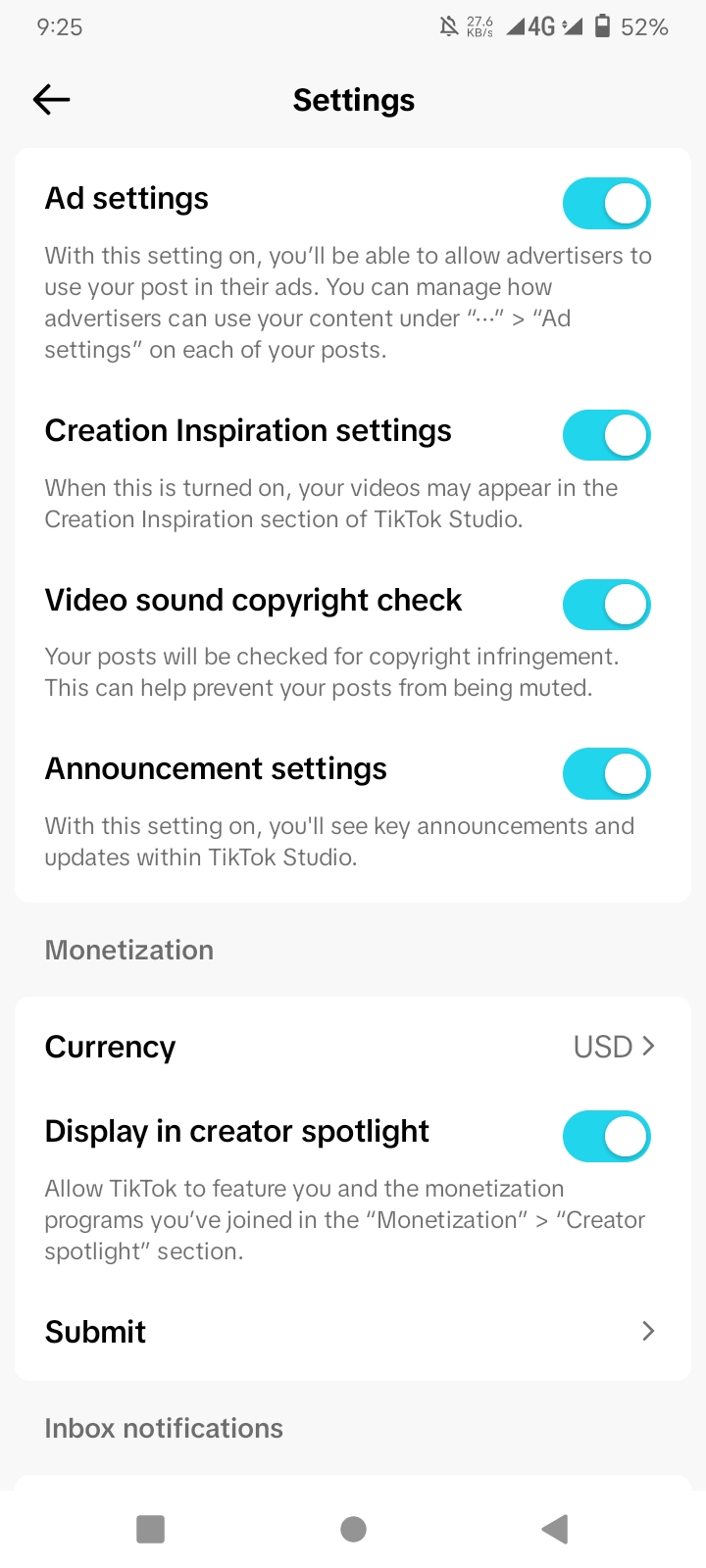The height and width of the screenshot is (1568, 706).
Task: Open recent apps from navigation bar
Action: point(150,1529)
